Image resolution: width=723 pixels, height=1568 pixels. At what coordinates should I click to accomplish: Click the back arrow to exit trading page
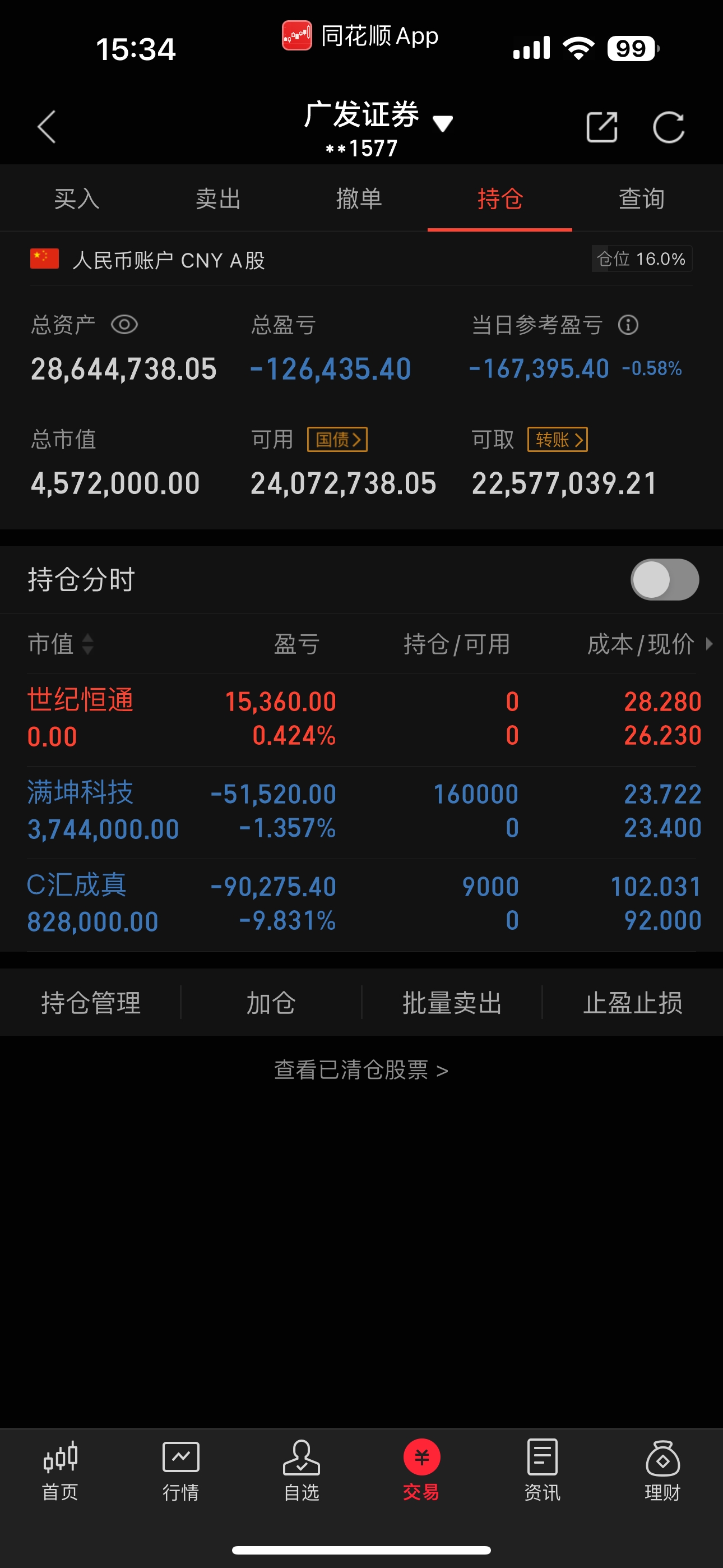[x=47, y=127]
